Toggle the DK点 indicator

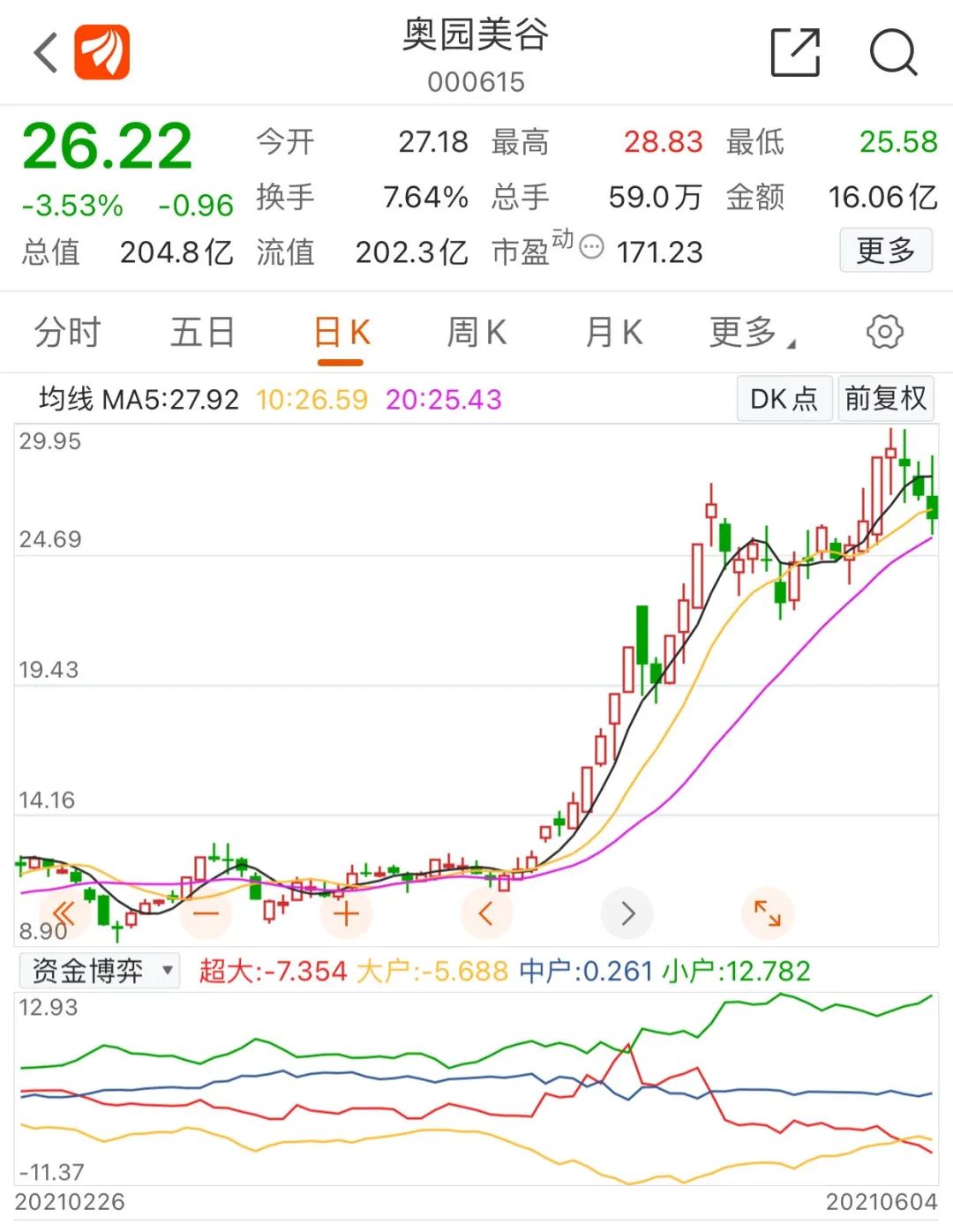point(784,399)
